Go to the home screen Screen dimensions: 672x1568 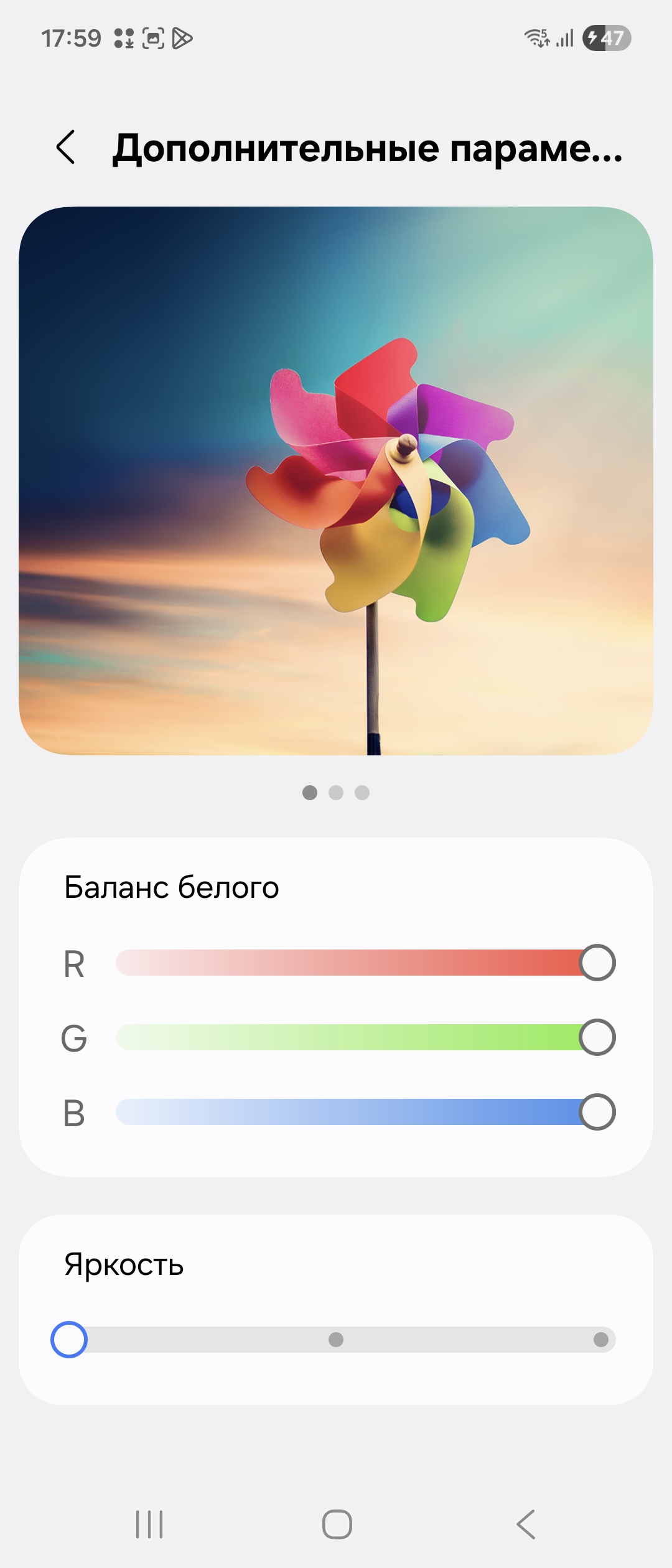(337, 1524)
